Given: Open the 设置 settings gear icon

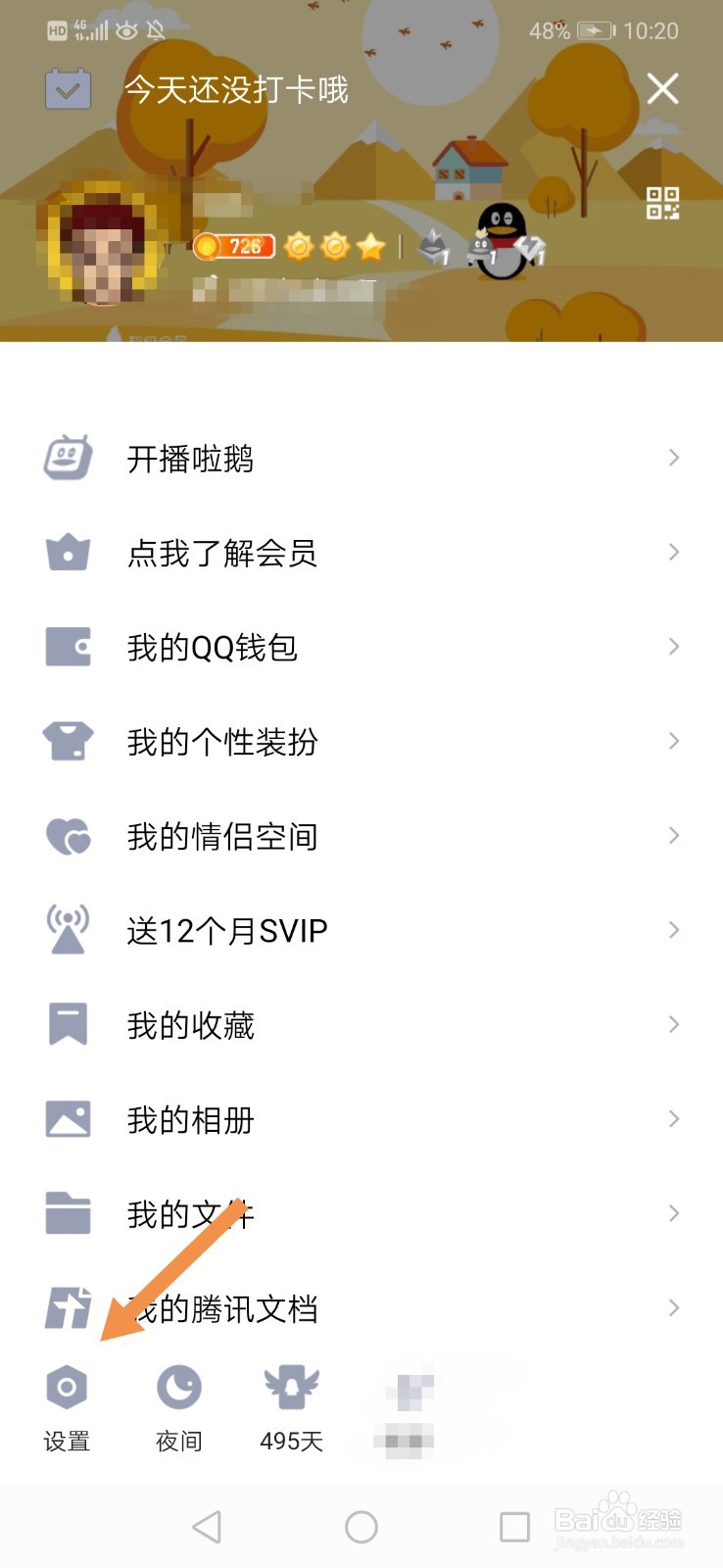Looking at the screenshot, I should 67,1388.
